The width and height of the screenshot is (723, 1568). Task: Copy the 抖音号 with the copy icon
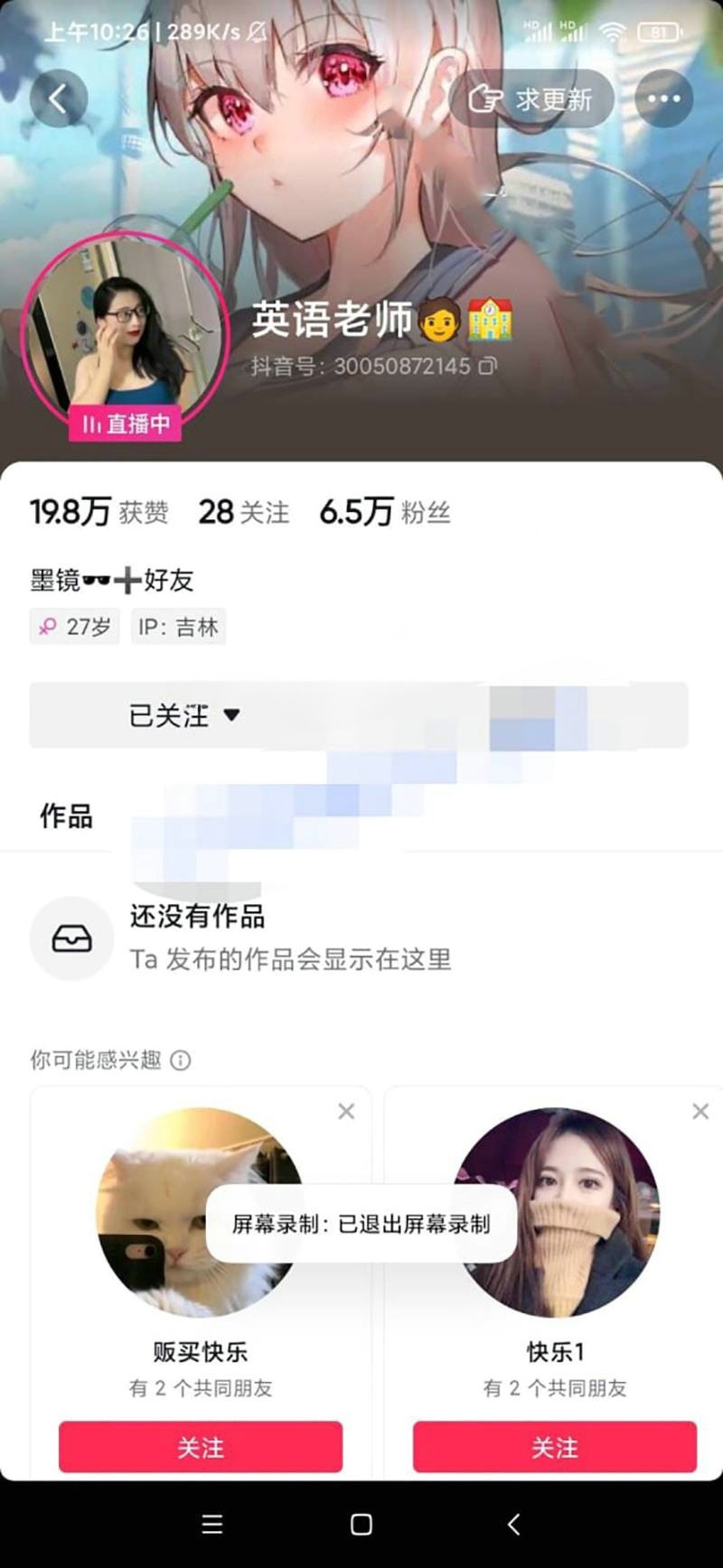(488, 366)
